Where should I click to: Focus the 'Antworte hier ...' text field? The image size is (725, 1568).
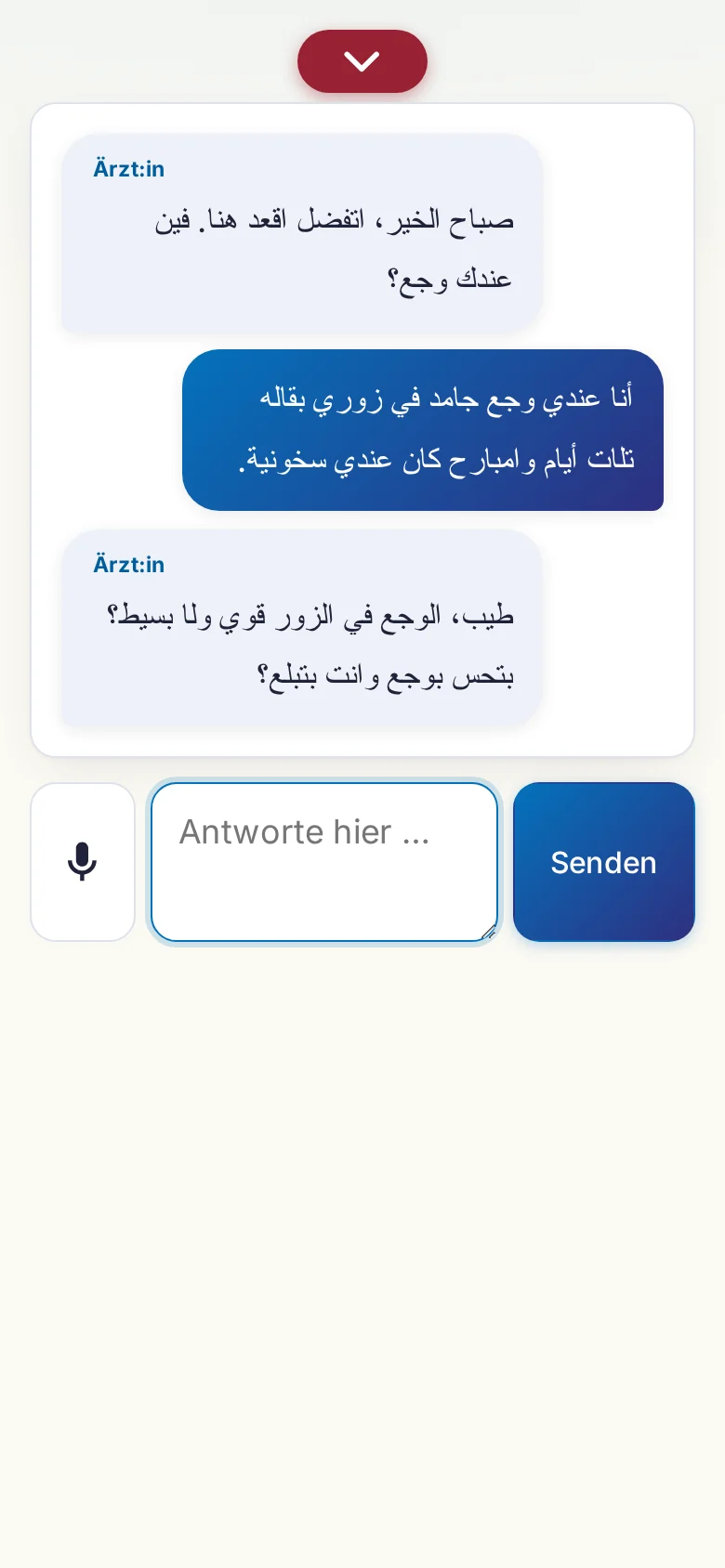click(x=324, y=862)
